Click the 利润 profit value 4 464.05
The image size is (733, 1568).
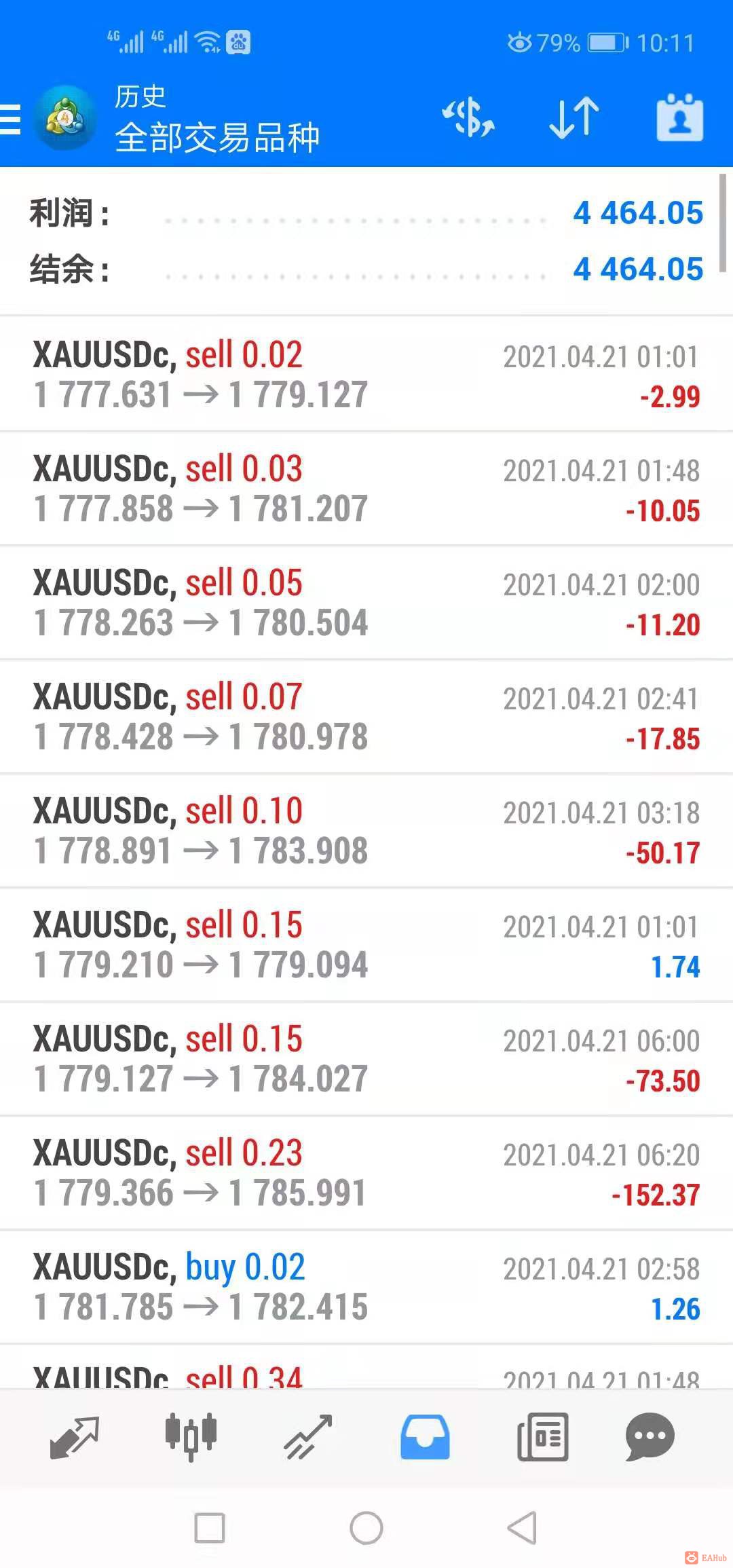pos(638,212)
